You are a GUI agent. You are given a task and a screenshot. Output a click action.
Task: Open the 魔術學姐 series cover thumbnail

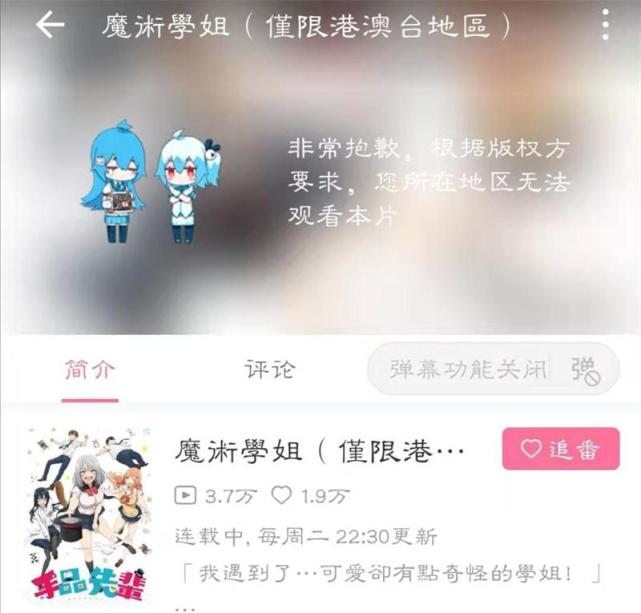pyautogui.click(x=89, y=514)
